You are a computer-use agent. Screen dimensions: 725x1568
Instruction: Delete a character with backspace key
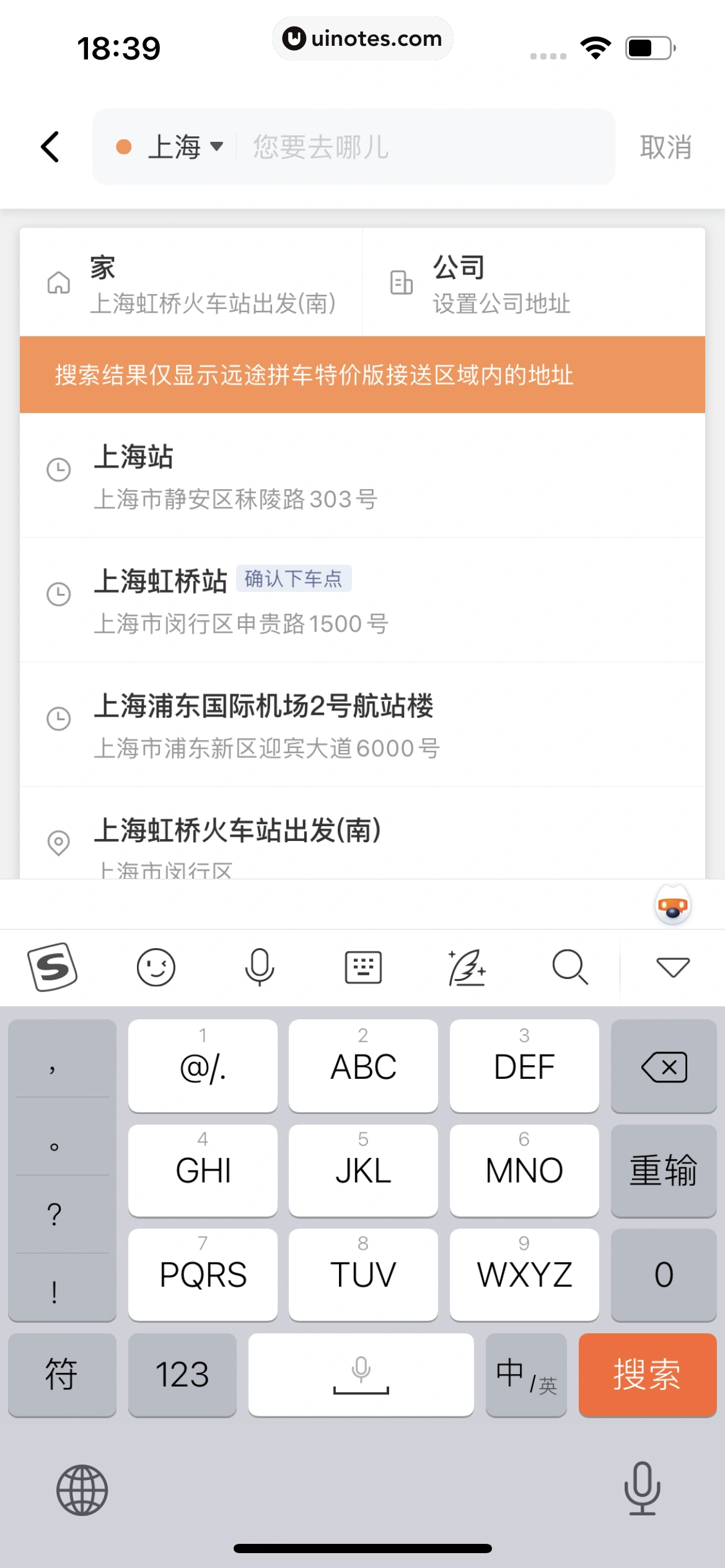[664, 1066]
